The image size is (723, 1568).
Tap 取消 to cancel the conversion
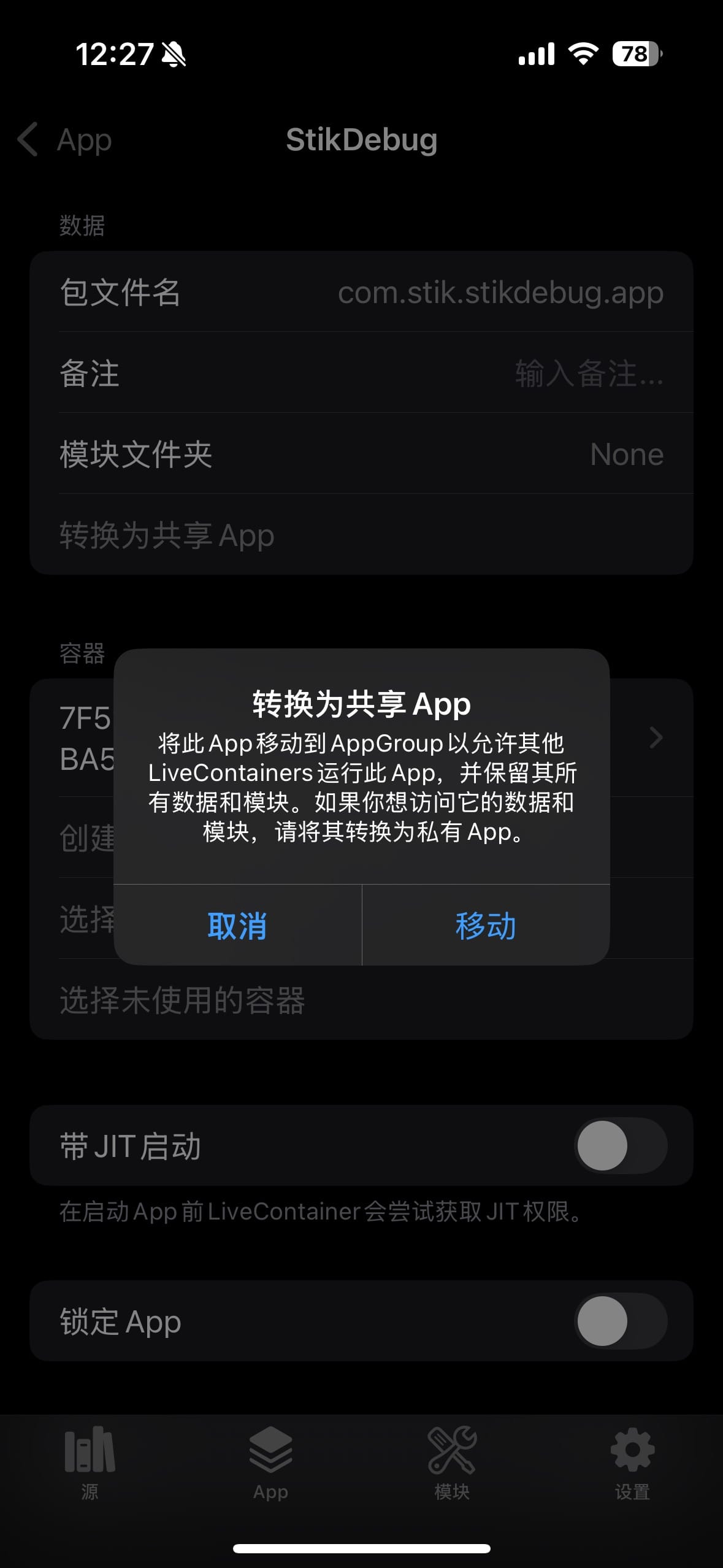237,925
